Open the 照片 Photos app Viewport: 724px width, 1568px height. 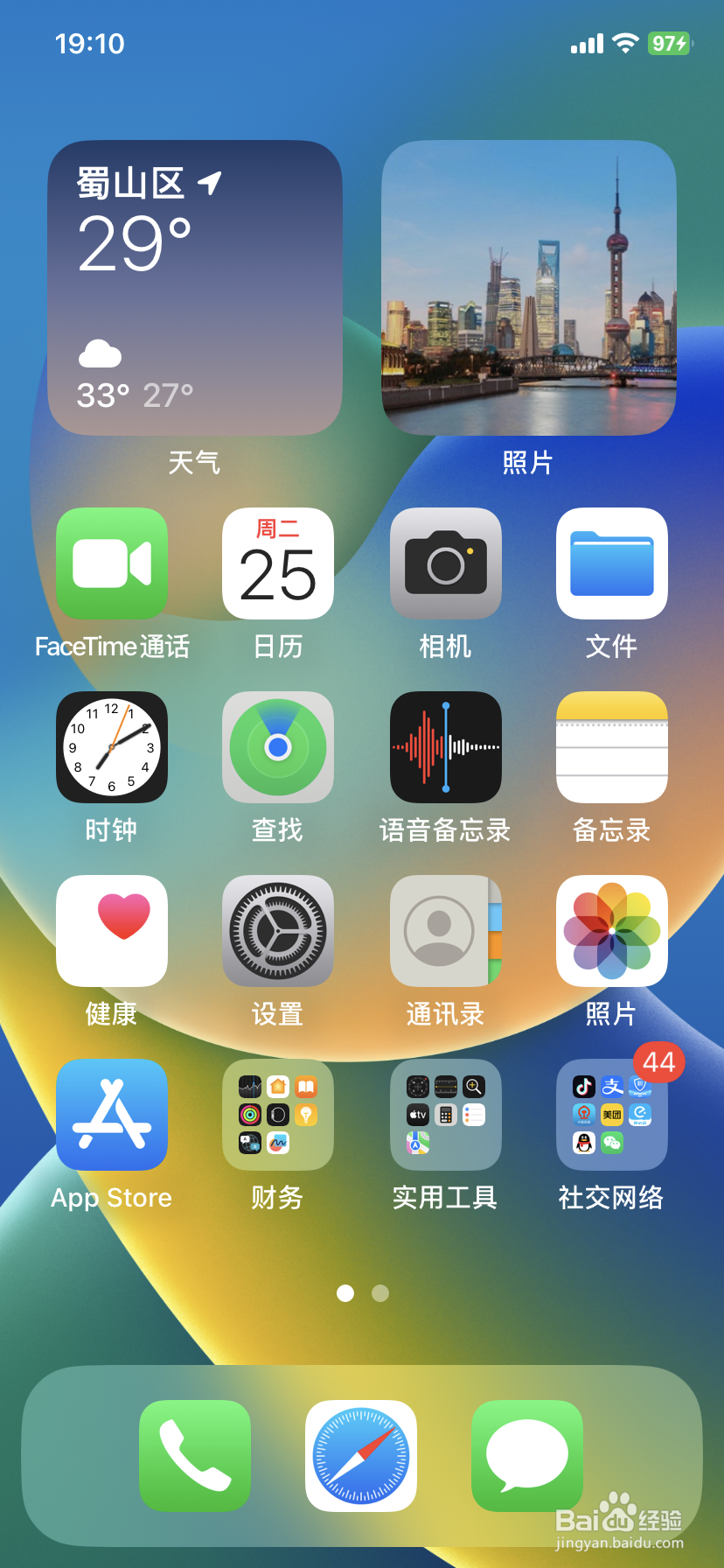611,931
